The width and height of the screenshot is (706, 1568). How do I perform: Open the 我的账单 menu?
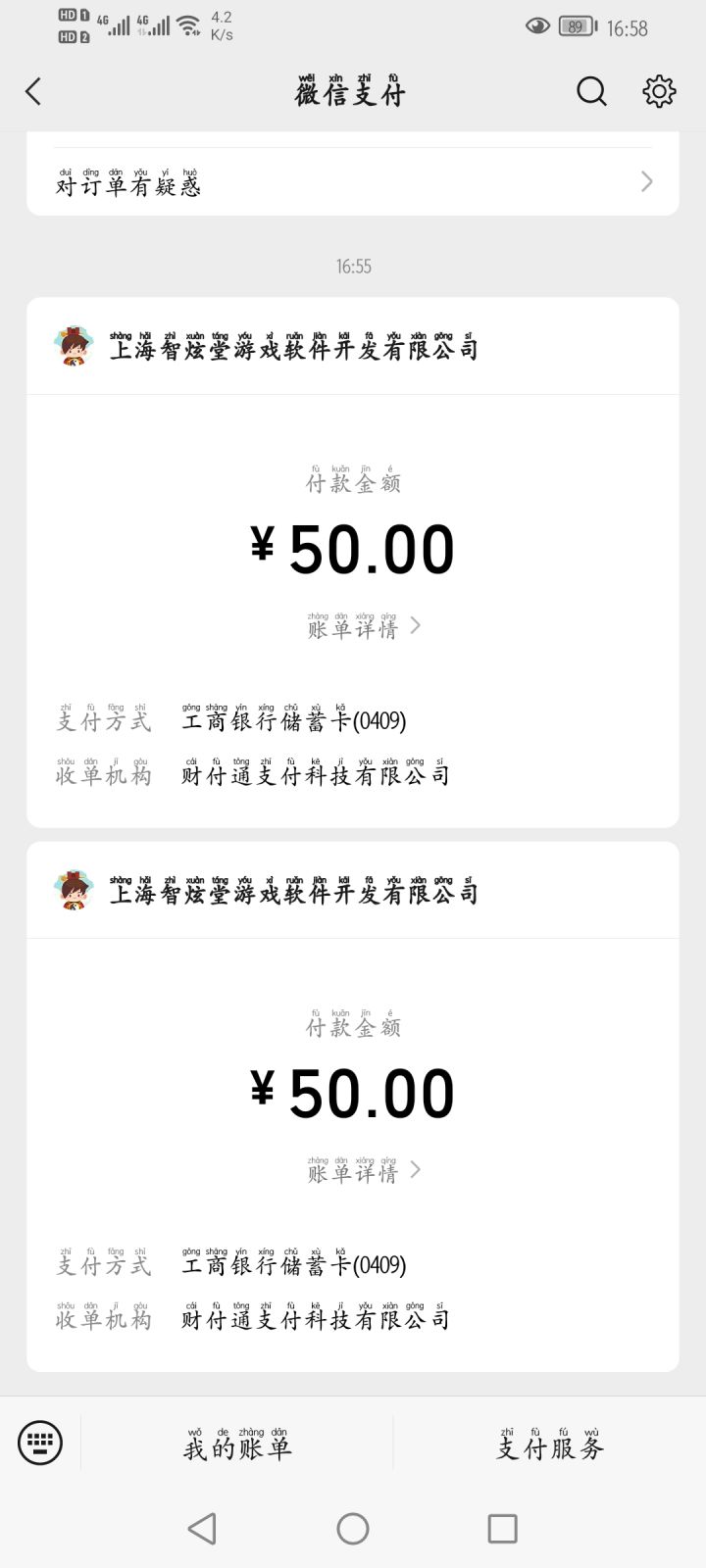[237, 1444]
